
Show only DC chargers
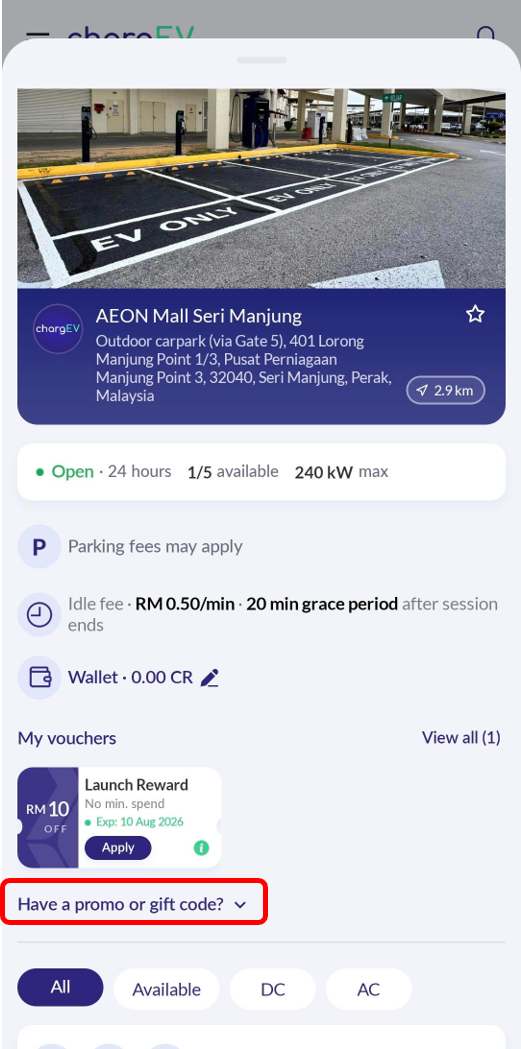(273, 989)
